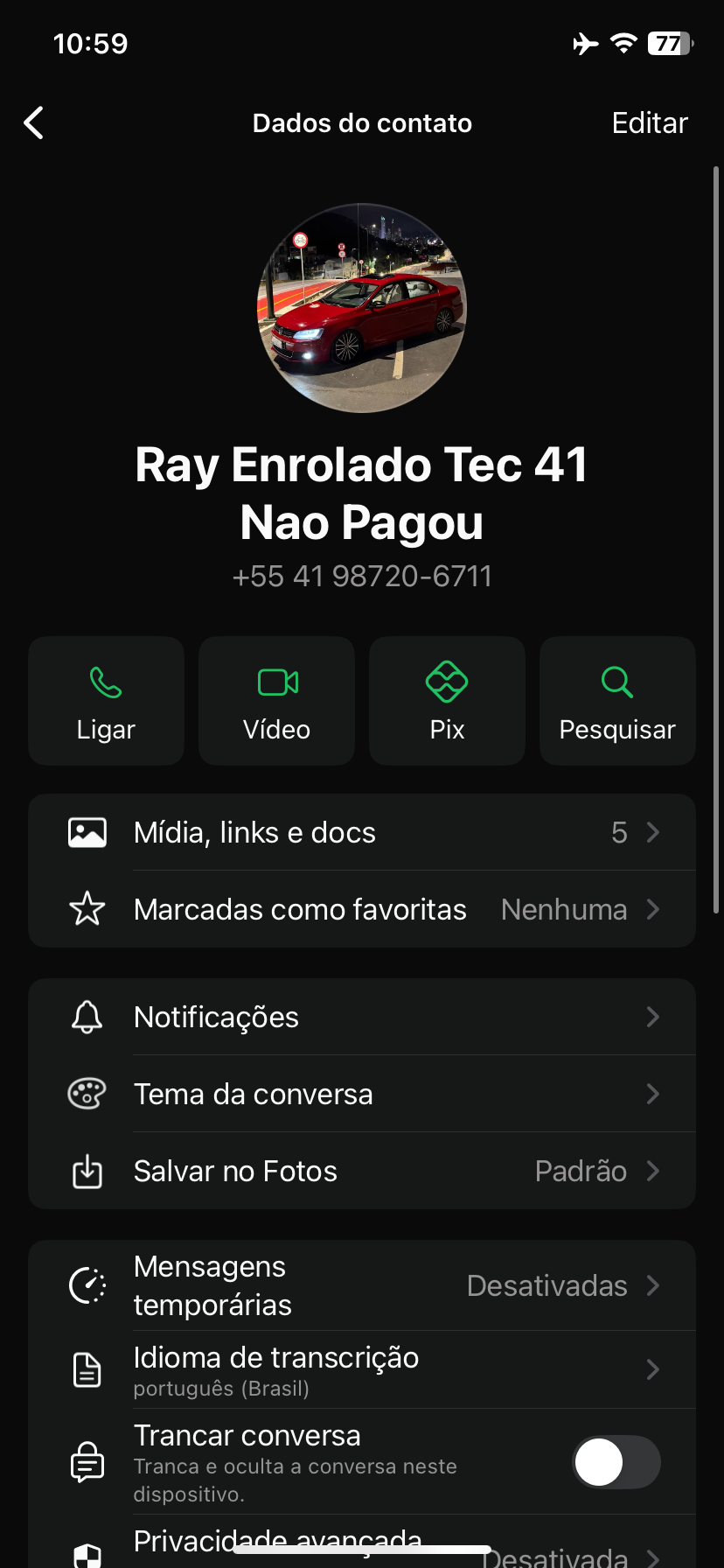Tap the contact profile photo of the red car

[x=362, y=308]
